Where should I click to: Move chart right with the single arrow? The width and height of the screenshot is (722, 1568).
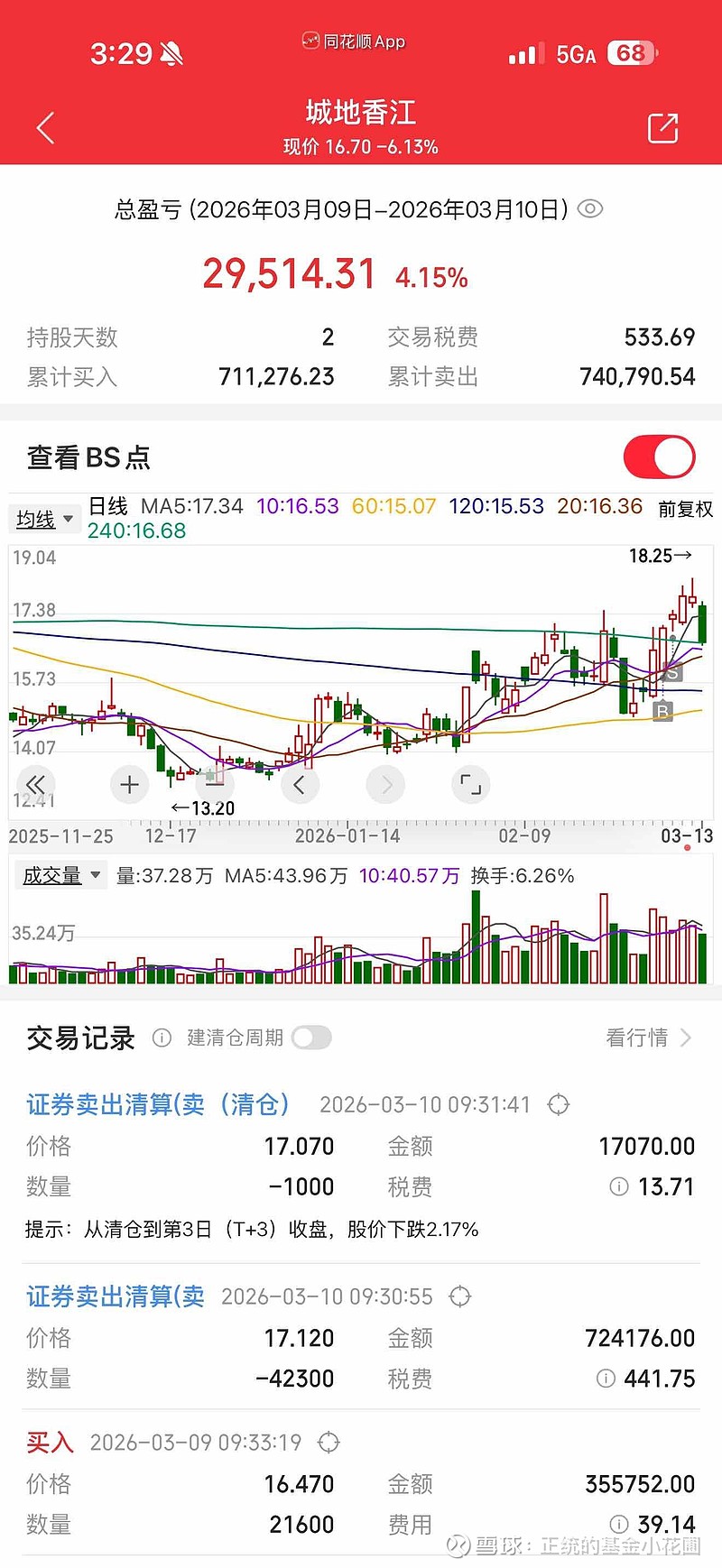pyautogui.click(x=385, y=784)
